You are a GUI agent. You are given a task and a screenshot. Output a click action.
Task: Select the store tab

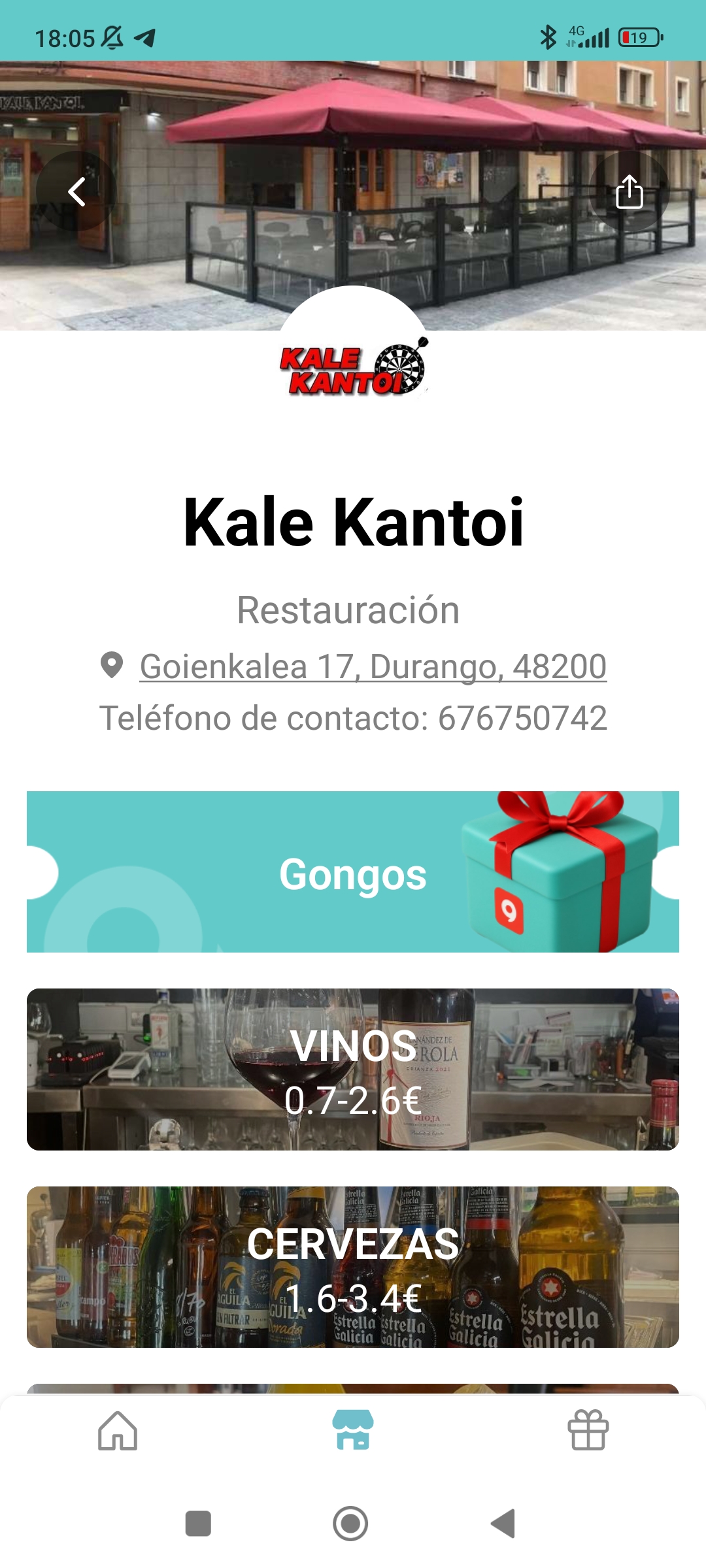click(x=353, y=1431)
